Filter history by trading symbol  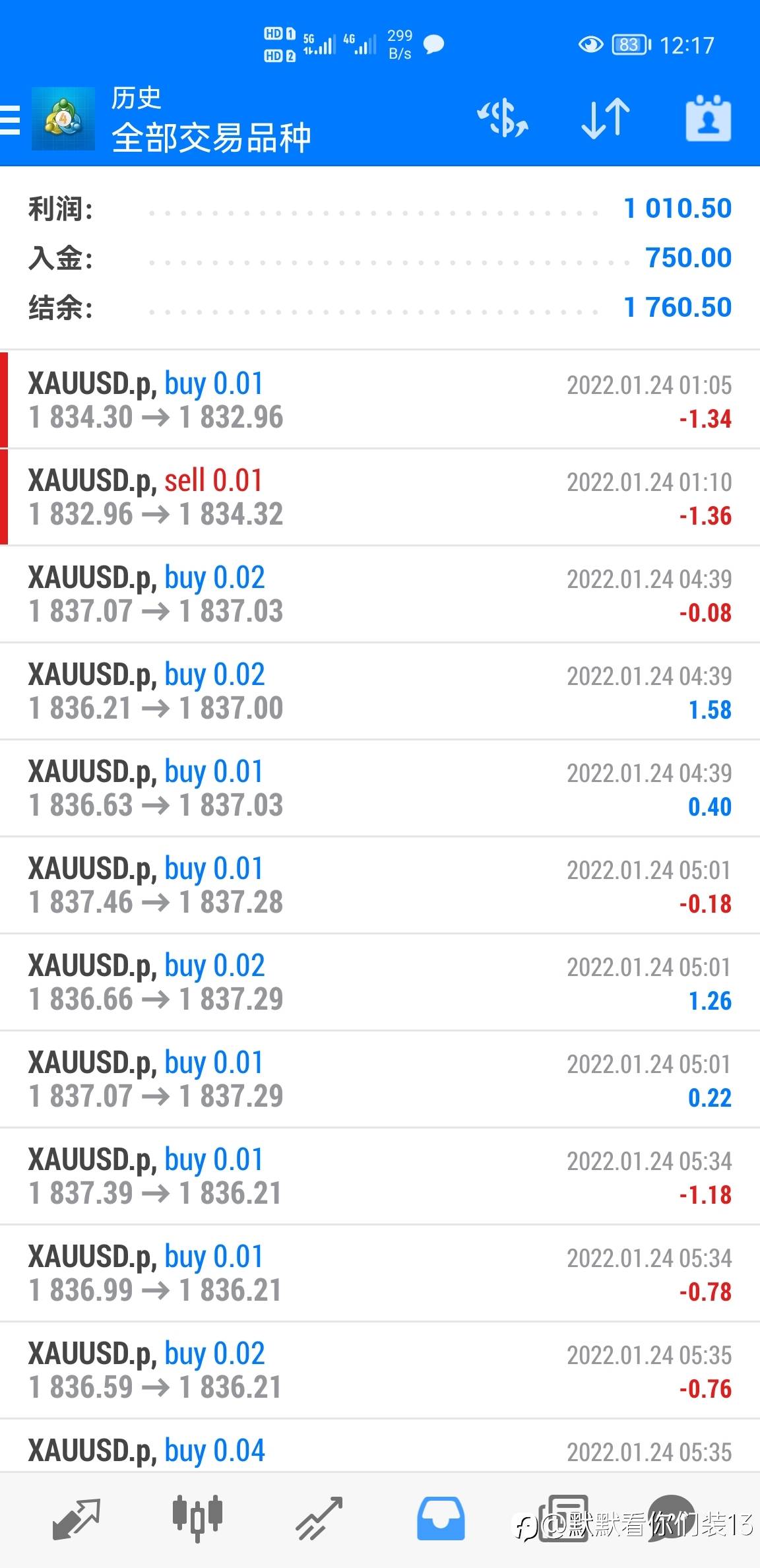pyautogui.click(x=503, y=119)
